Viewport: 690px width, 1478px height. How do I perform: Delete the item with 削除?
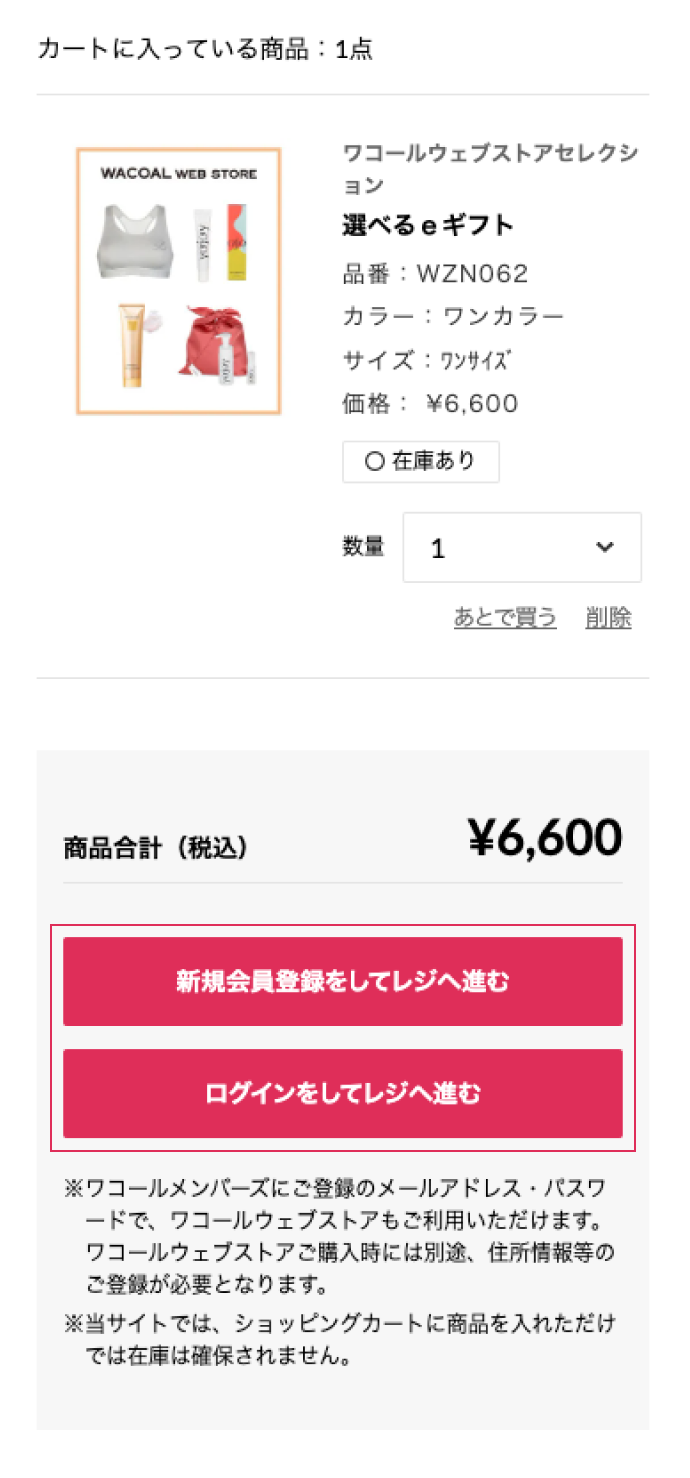point(609,618)
